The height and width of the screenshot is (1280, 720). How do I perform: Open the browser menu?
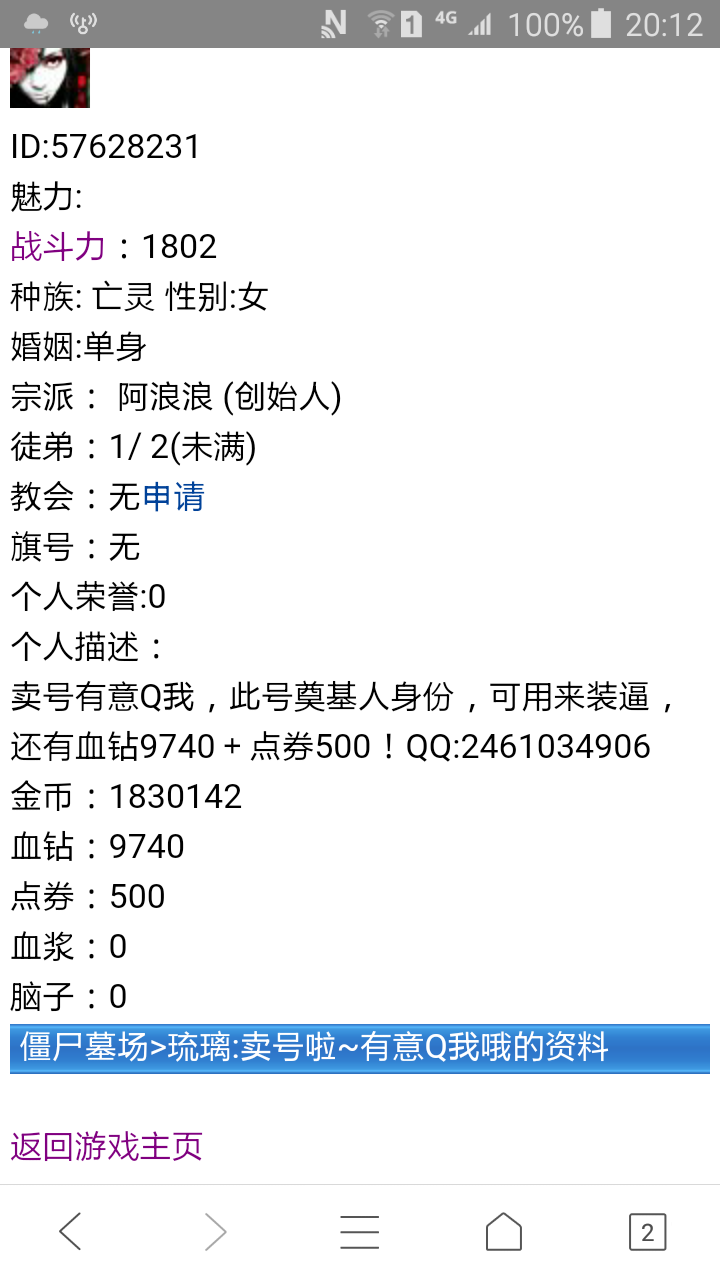coord(359,1232)
